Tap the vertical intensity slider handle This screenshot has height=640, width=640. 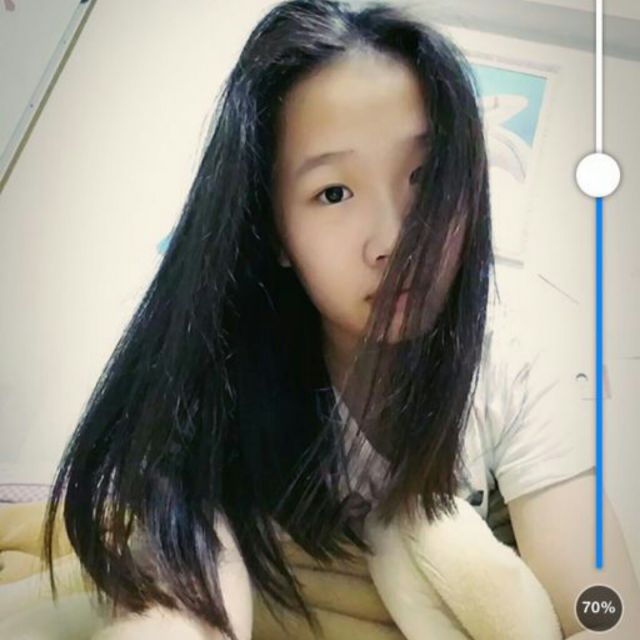(x=598, y=175)
